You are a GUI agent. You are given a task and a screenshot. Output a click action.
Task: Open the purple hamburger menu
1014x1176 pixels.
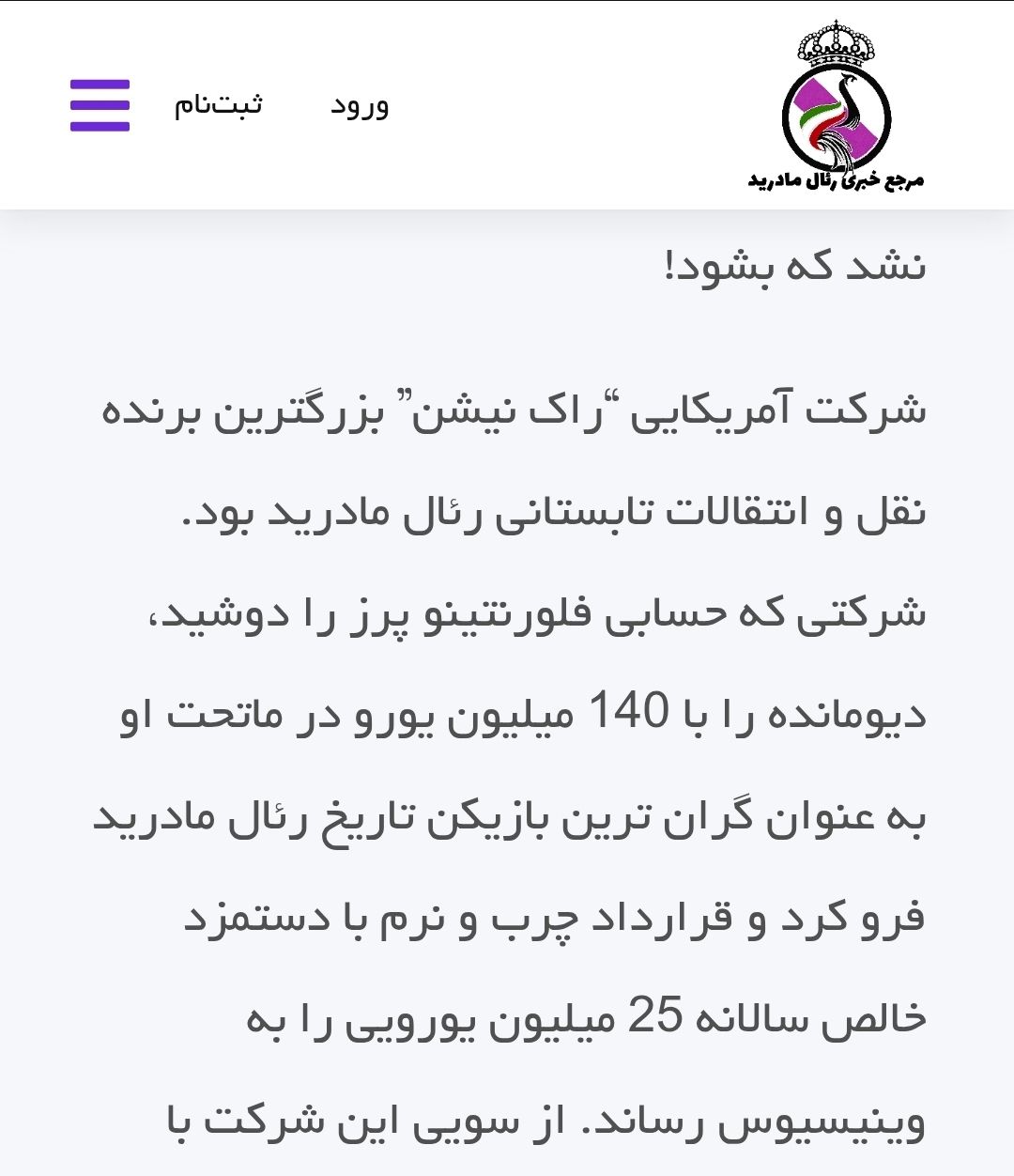coord(100,105)
